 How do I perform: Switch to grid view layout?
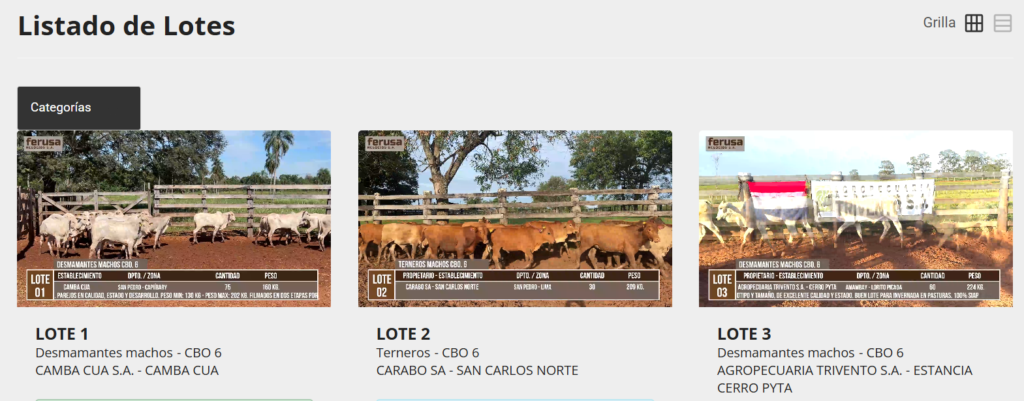[x=973, y=23]
